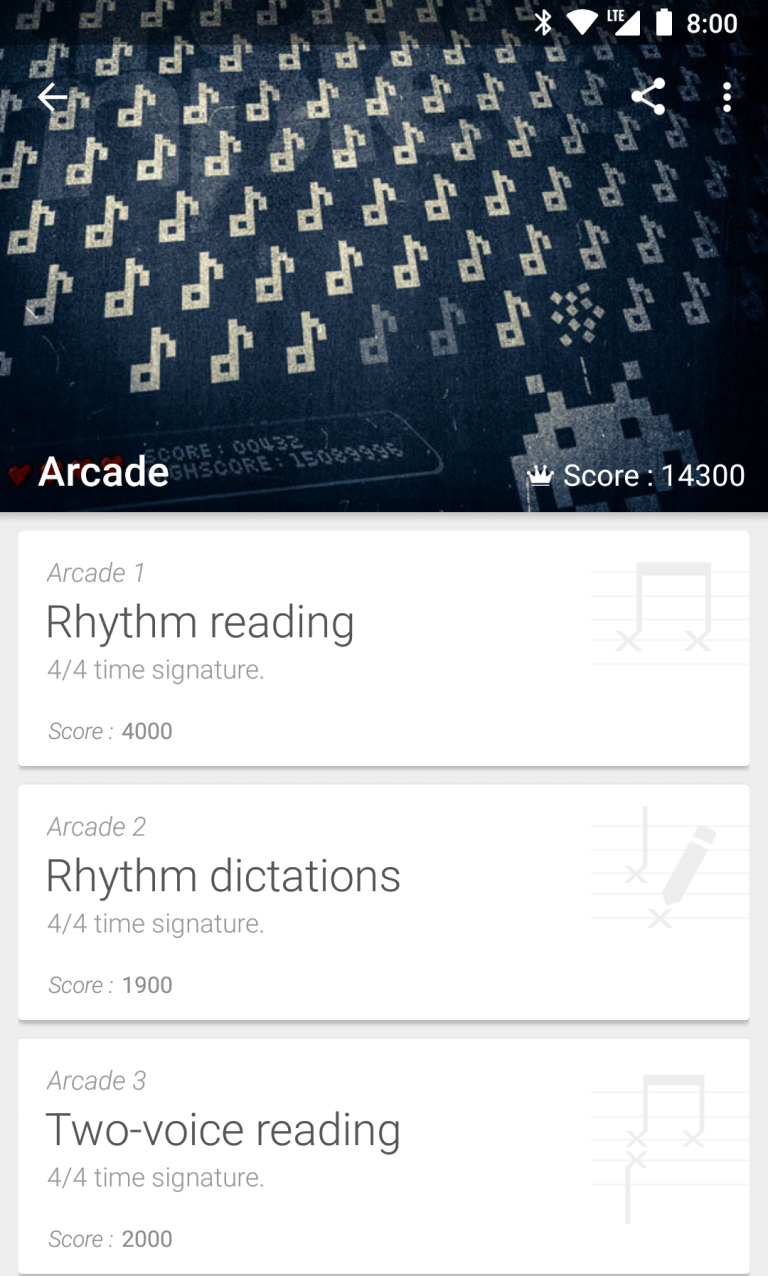Viewport: 768px width, 1276px height.
Task: Tap the Score : 4000 label on Arcade 1
Action: point(110,731)
